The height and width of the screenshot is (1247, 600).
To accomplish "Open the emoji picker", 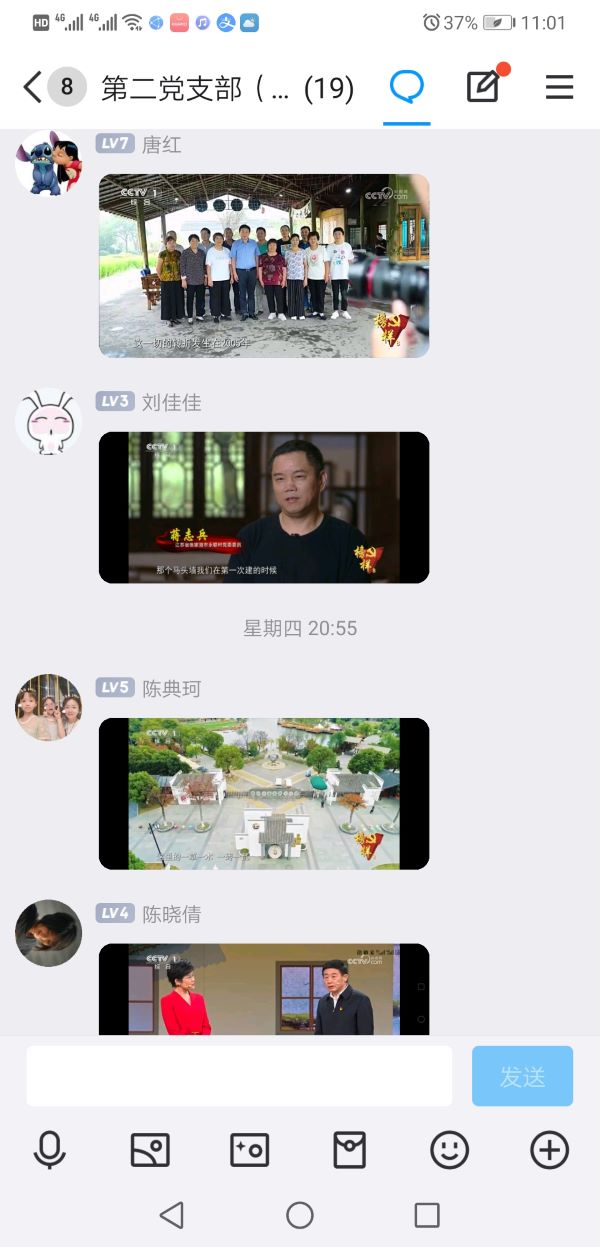I will (449, 1150).
